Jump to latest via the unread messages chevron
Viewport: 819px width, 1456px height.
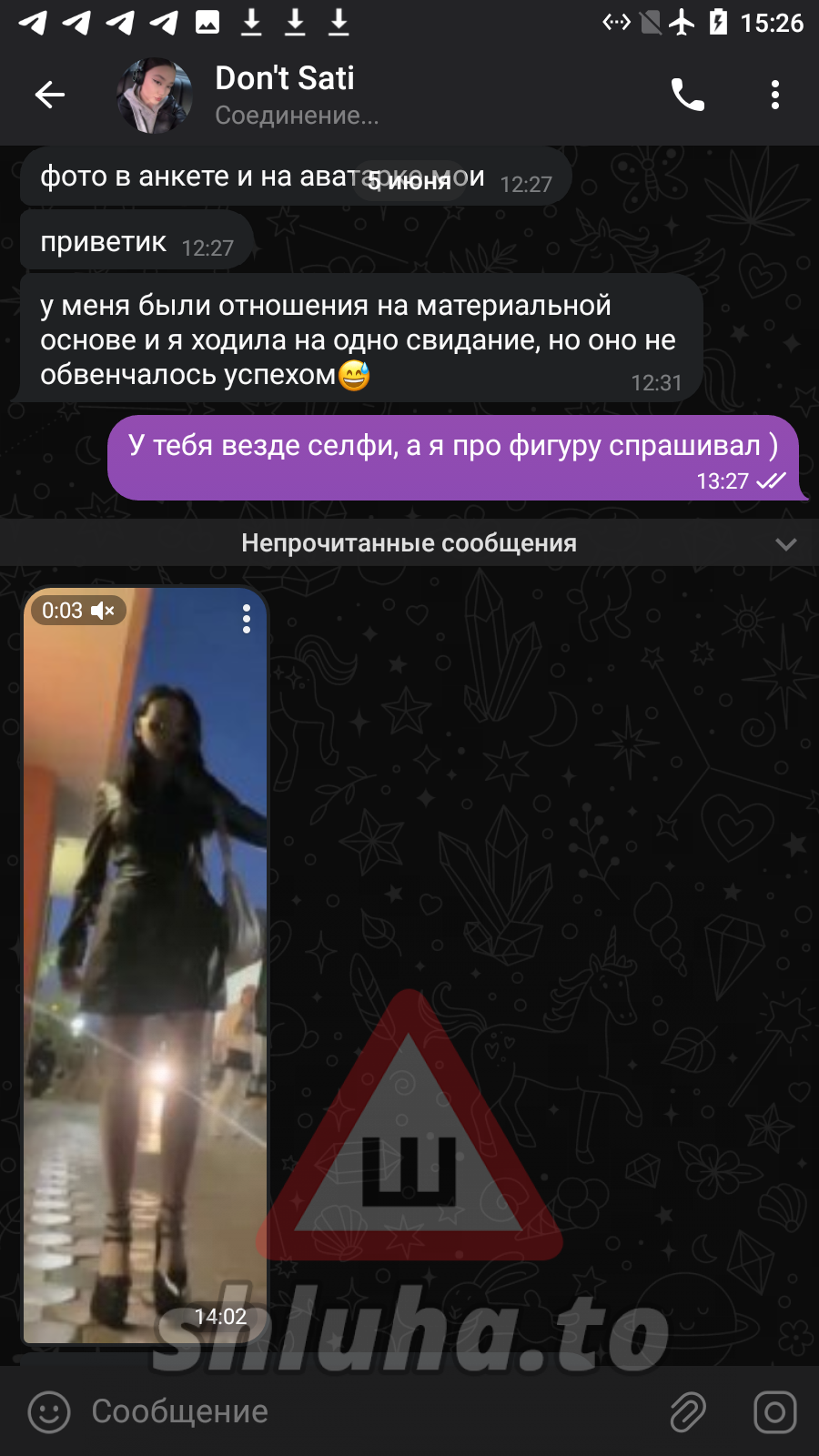click(785, 544)
